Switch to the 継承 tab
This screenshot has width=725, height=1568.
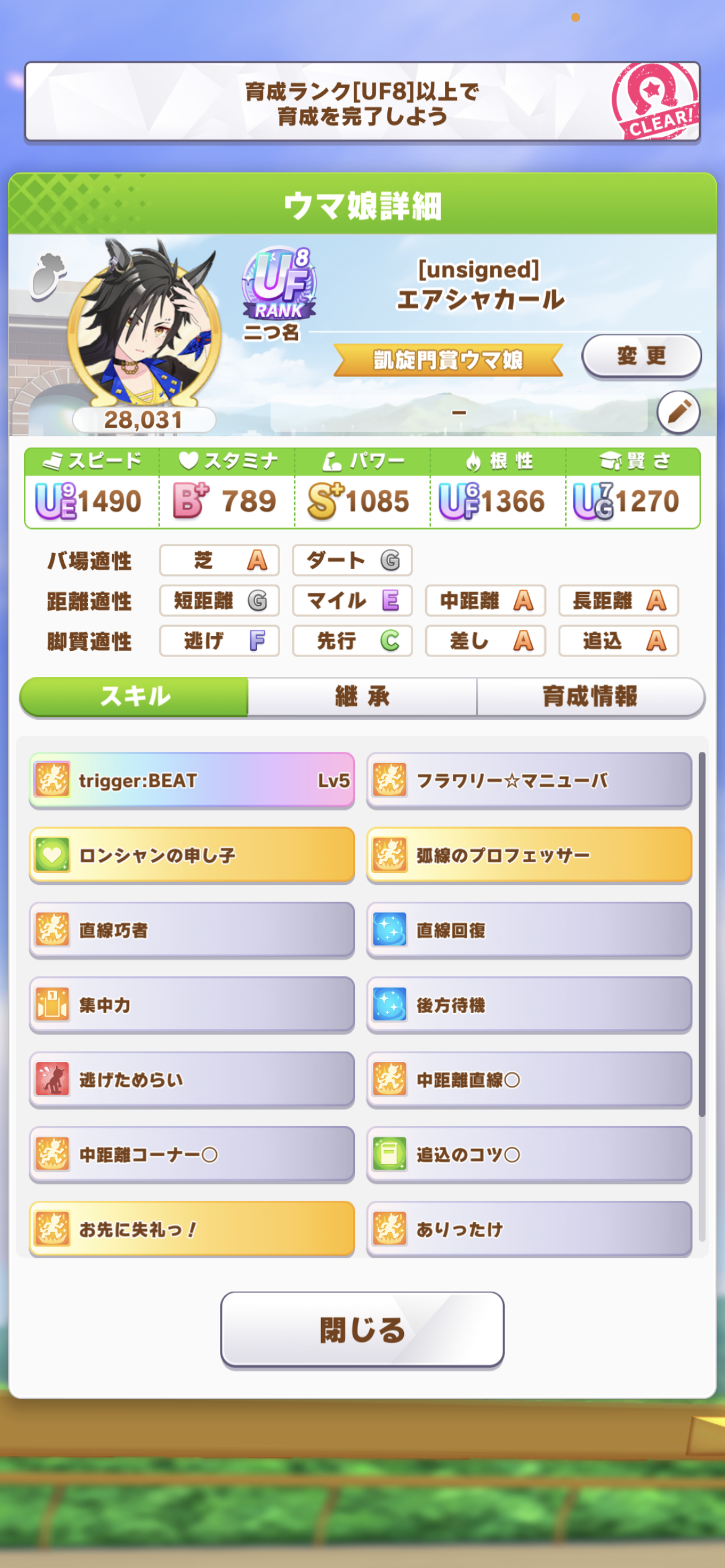coord(362,697)
